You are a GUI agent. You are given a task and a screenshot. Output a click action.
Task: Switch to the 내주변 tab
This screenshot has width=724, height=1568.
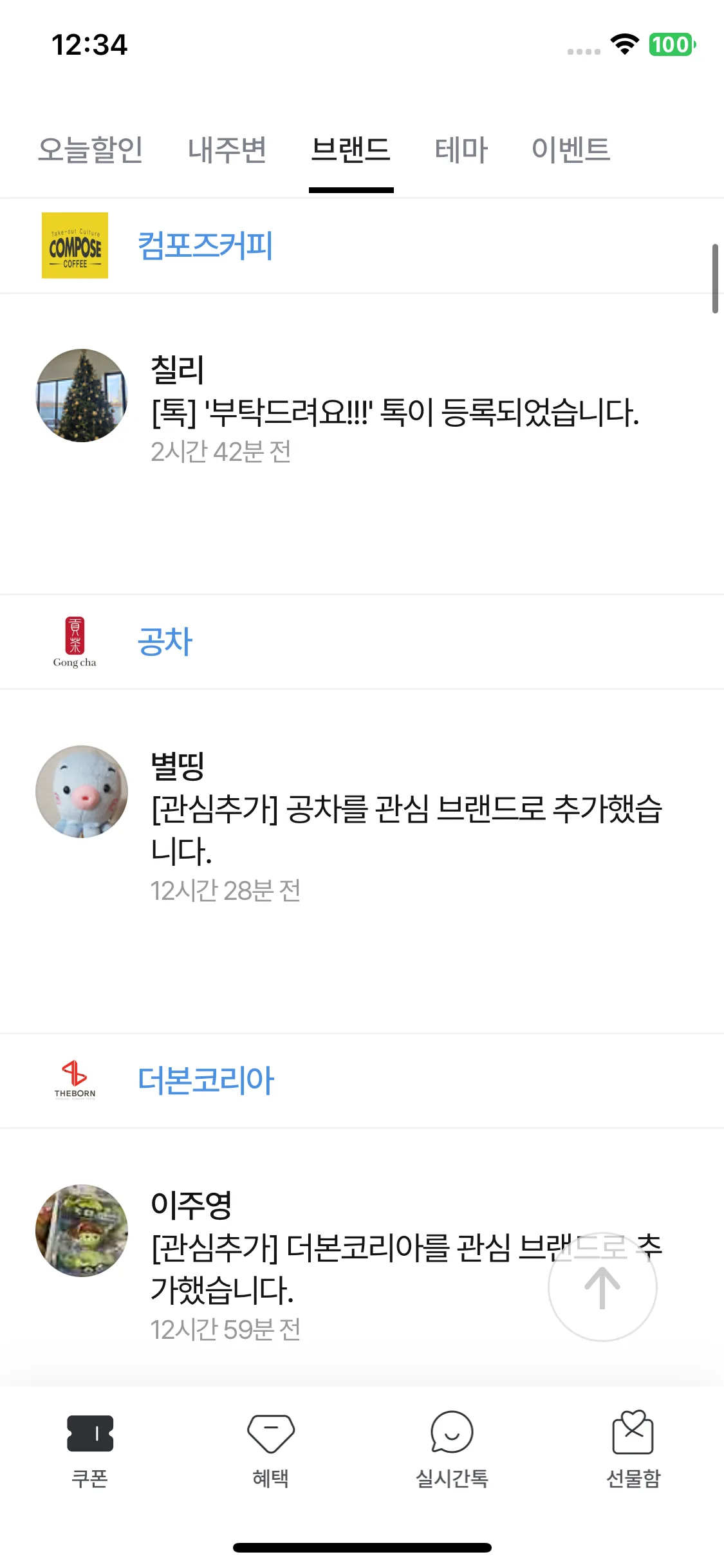pos(227,150)
